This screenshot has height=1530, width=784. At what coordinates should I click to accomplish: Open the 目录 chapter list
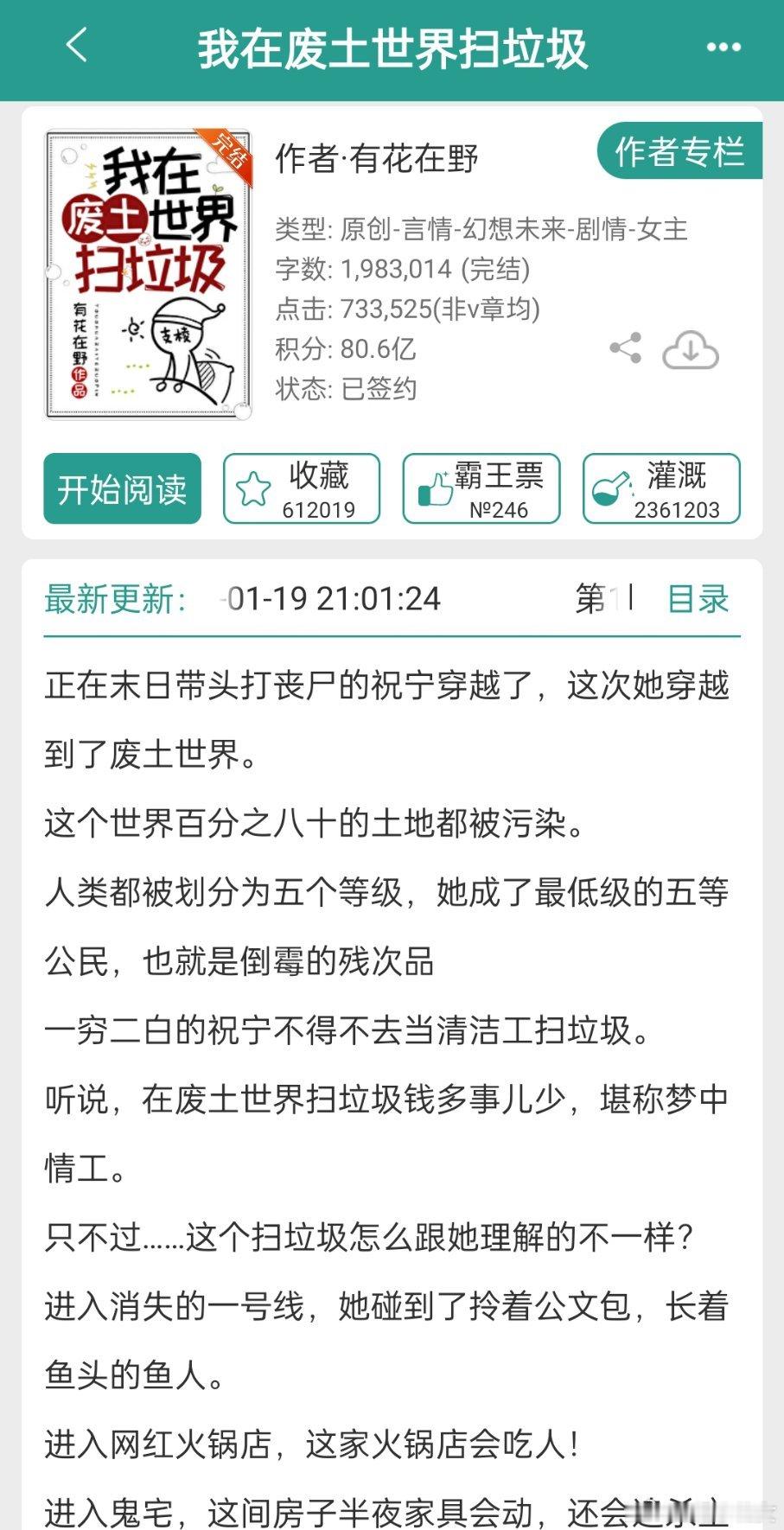[x=696, y=598]
